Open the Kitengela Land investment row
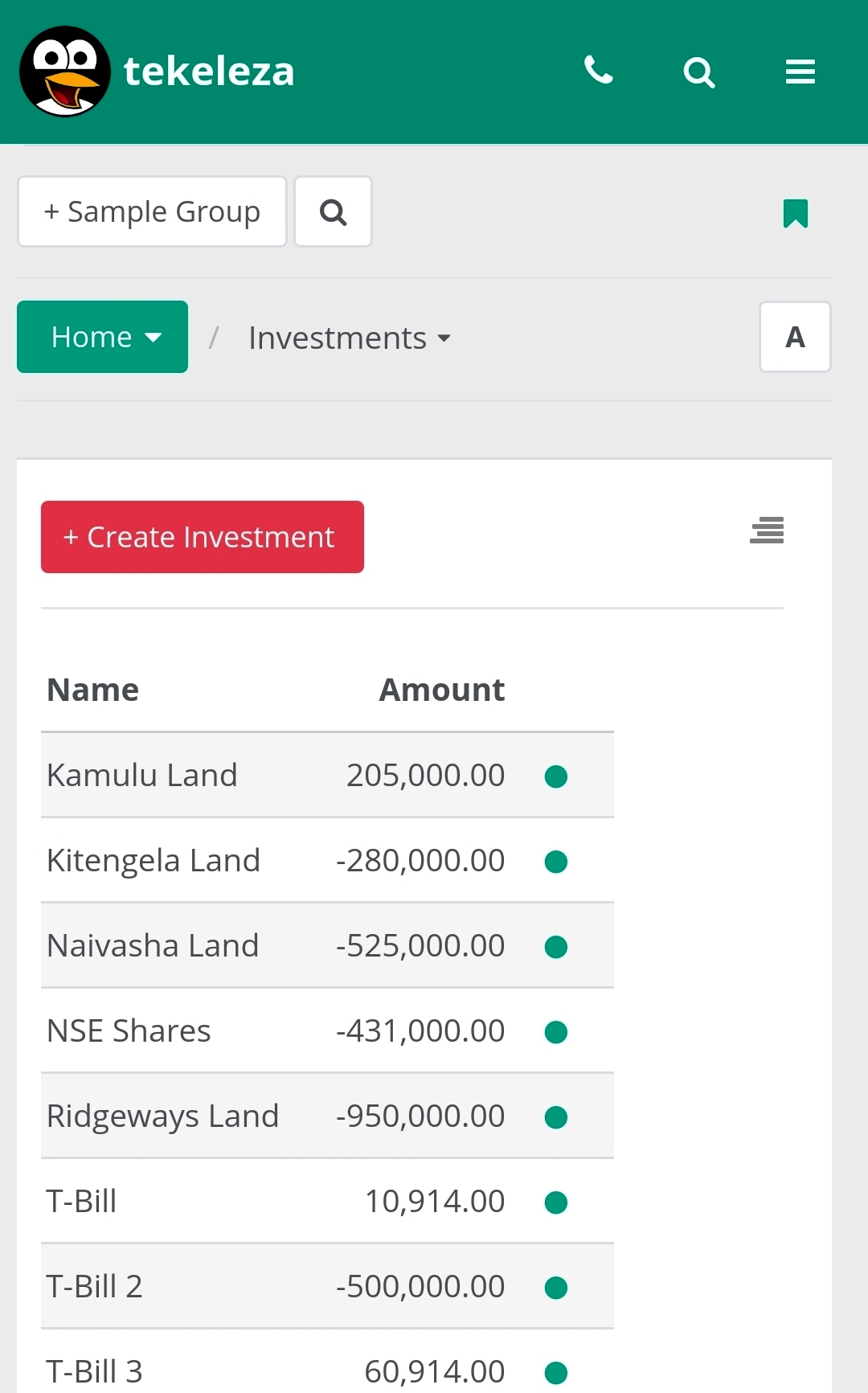The width and height of the screenshot is (868, 1393). point(154,860)
